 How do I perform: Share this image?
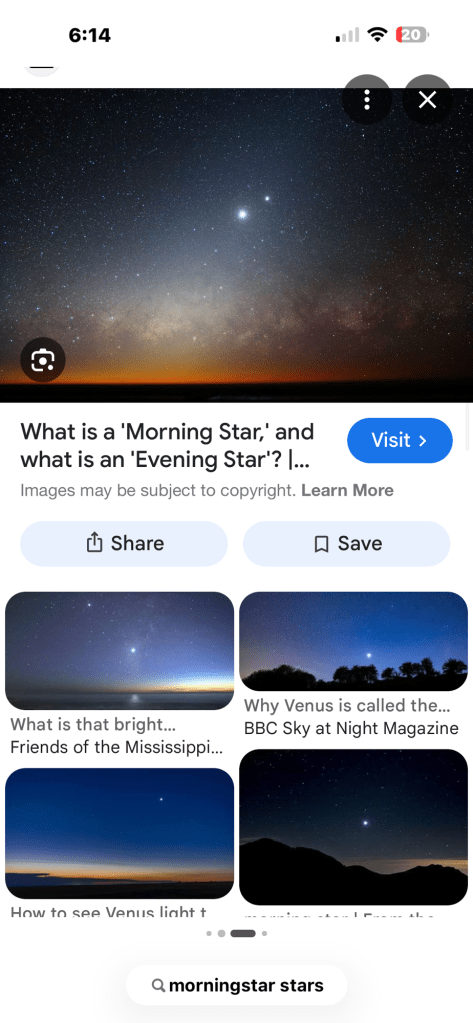[x=124, y=543]
